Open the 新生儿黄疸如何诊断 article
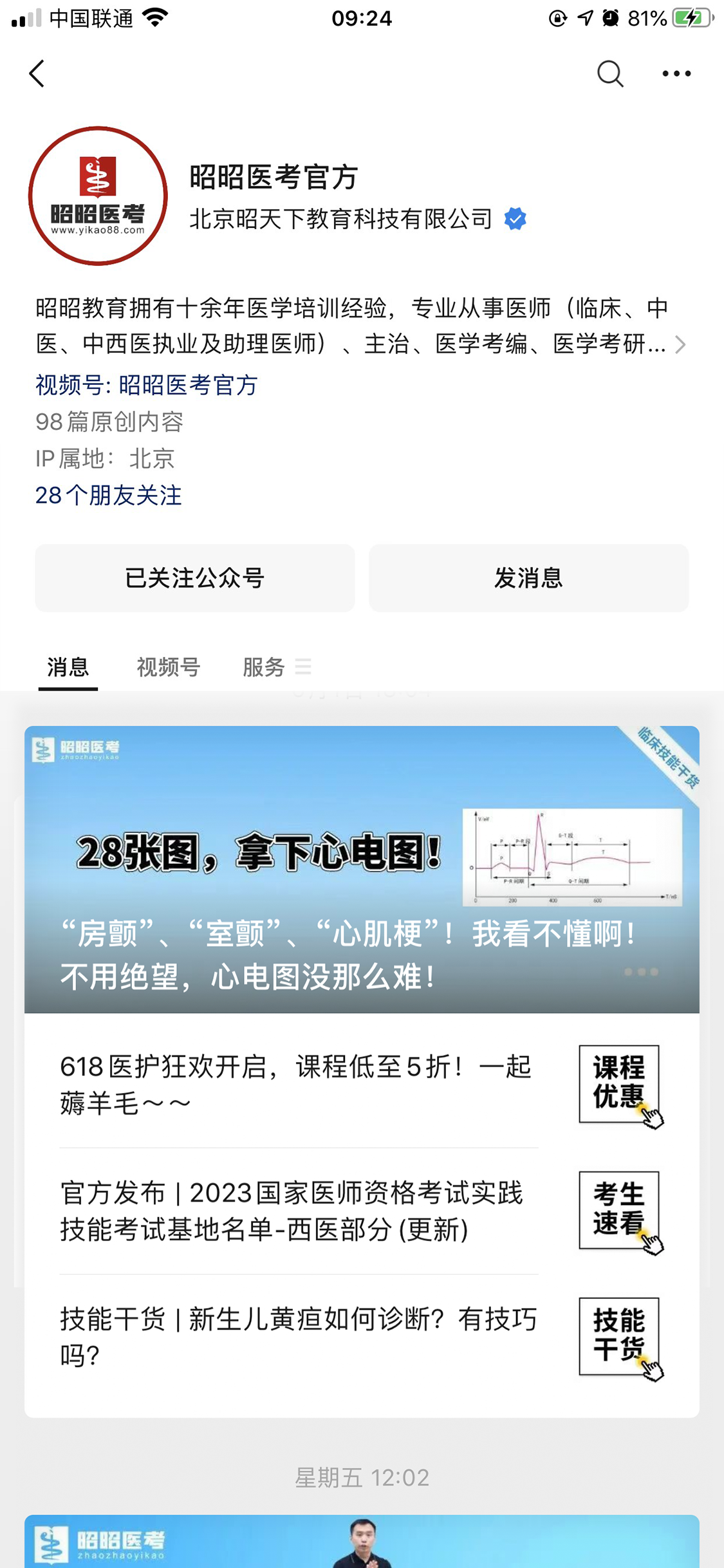The image size is (724, 1568). coord(297,1336)
